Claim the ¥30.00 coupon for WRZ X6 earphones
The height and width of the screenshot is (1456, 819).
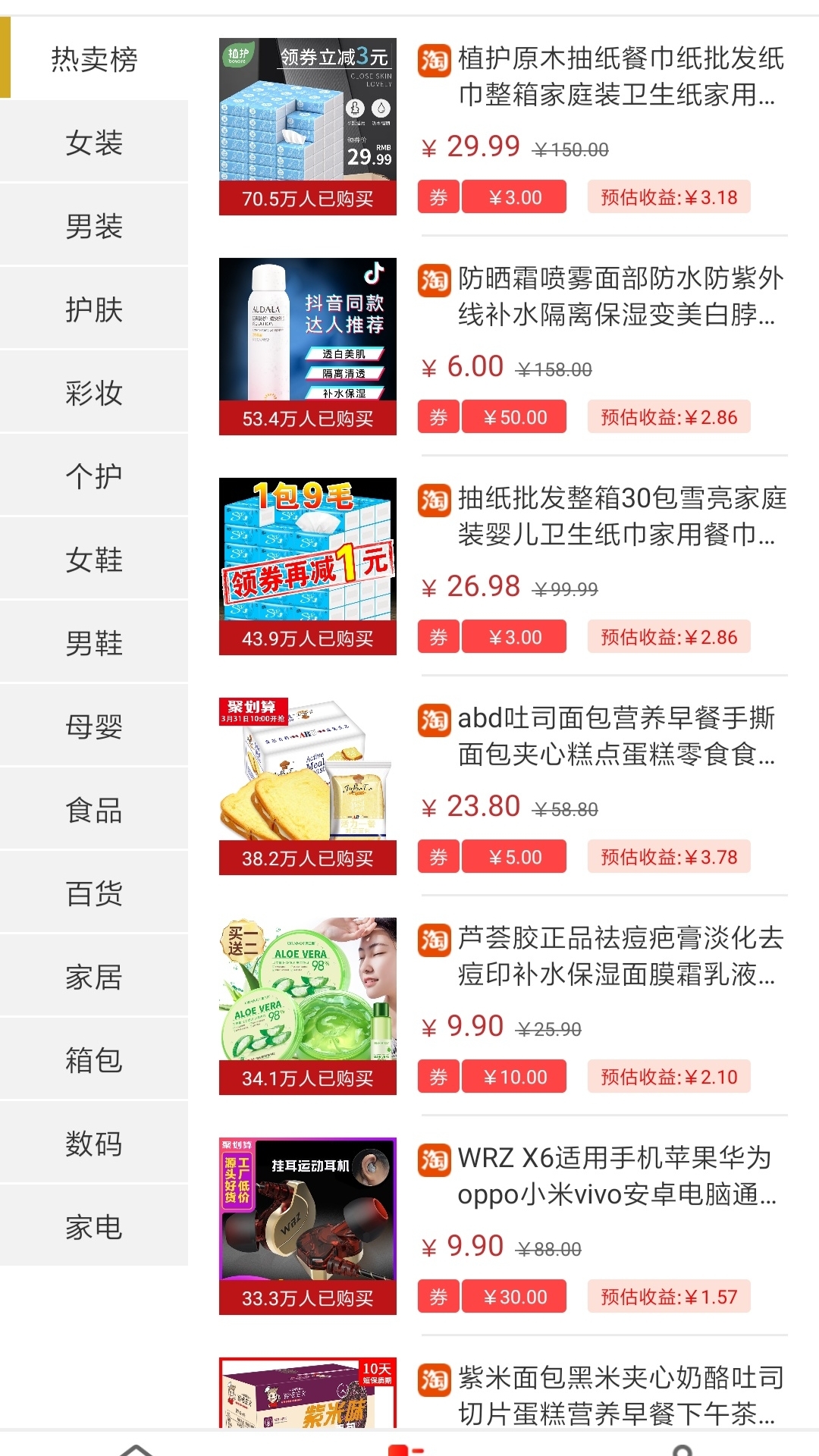tap(514, 1296)
